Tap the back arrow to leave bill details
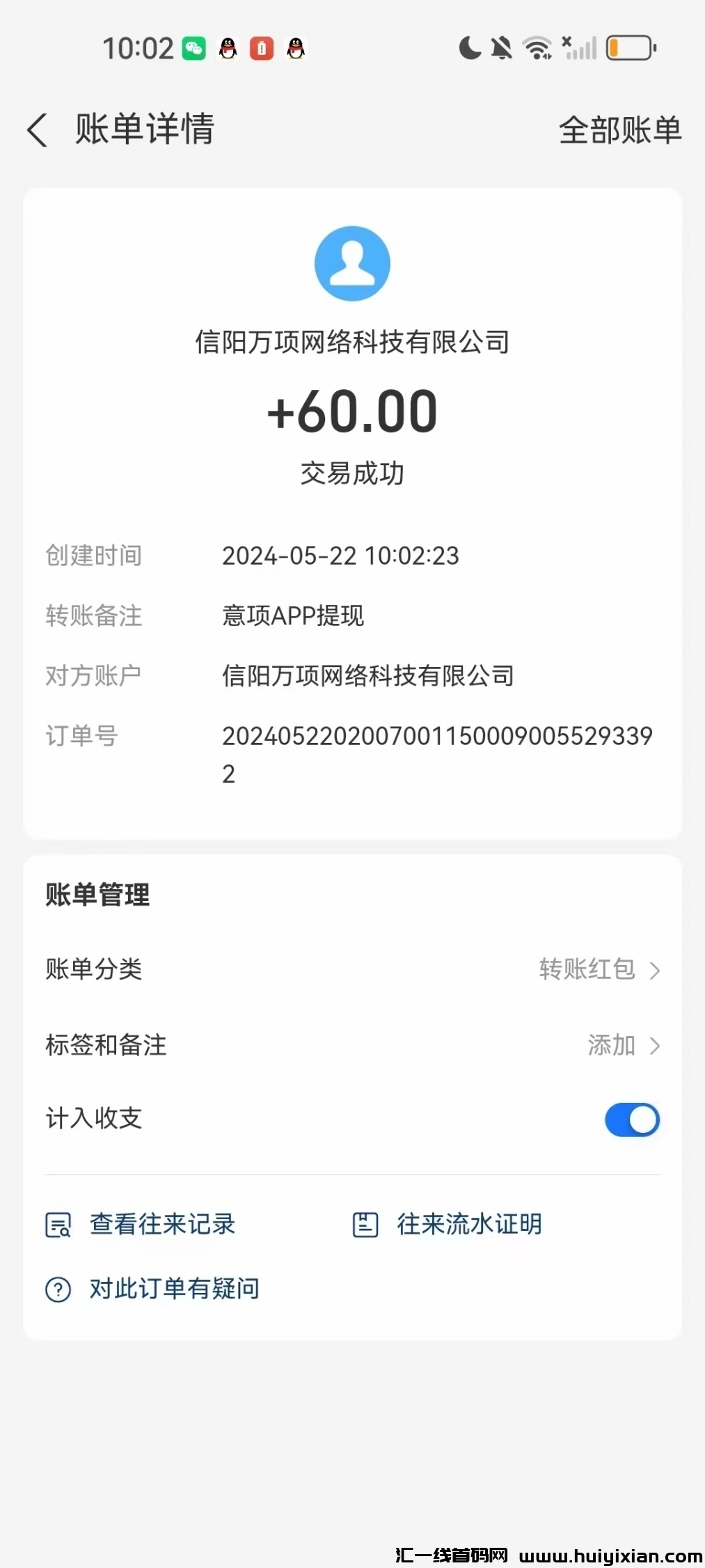The image size is (705, 1568). [x=37, y=130]
